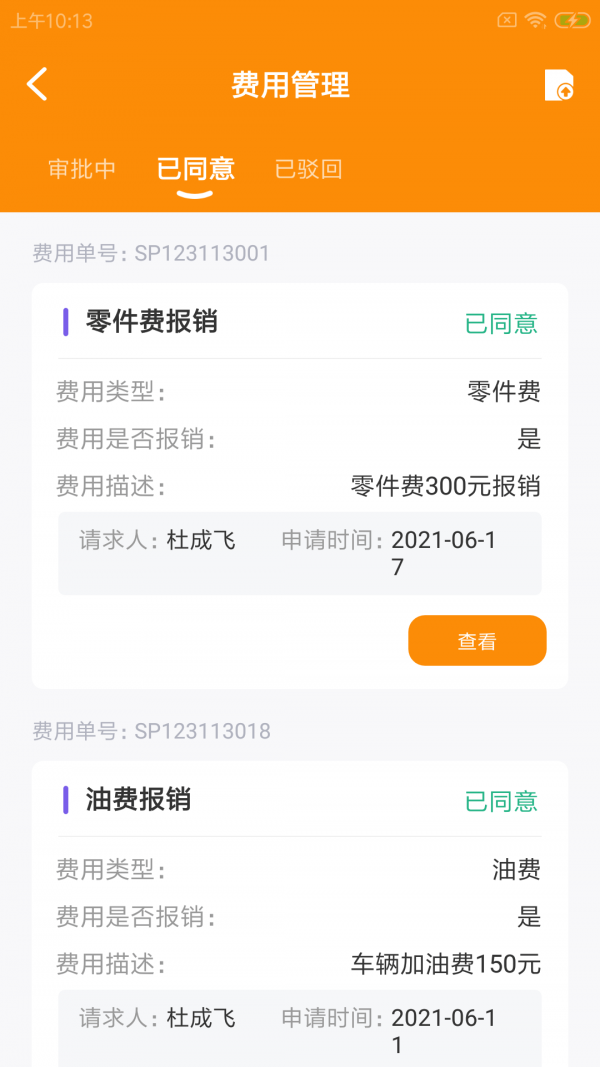Tap 查看 on the 零件费报销 card

[x=477, y=641]
